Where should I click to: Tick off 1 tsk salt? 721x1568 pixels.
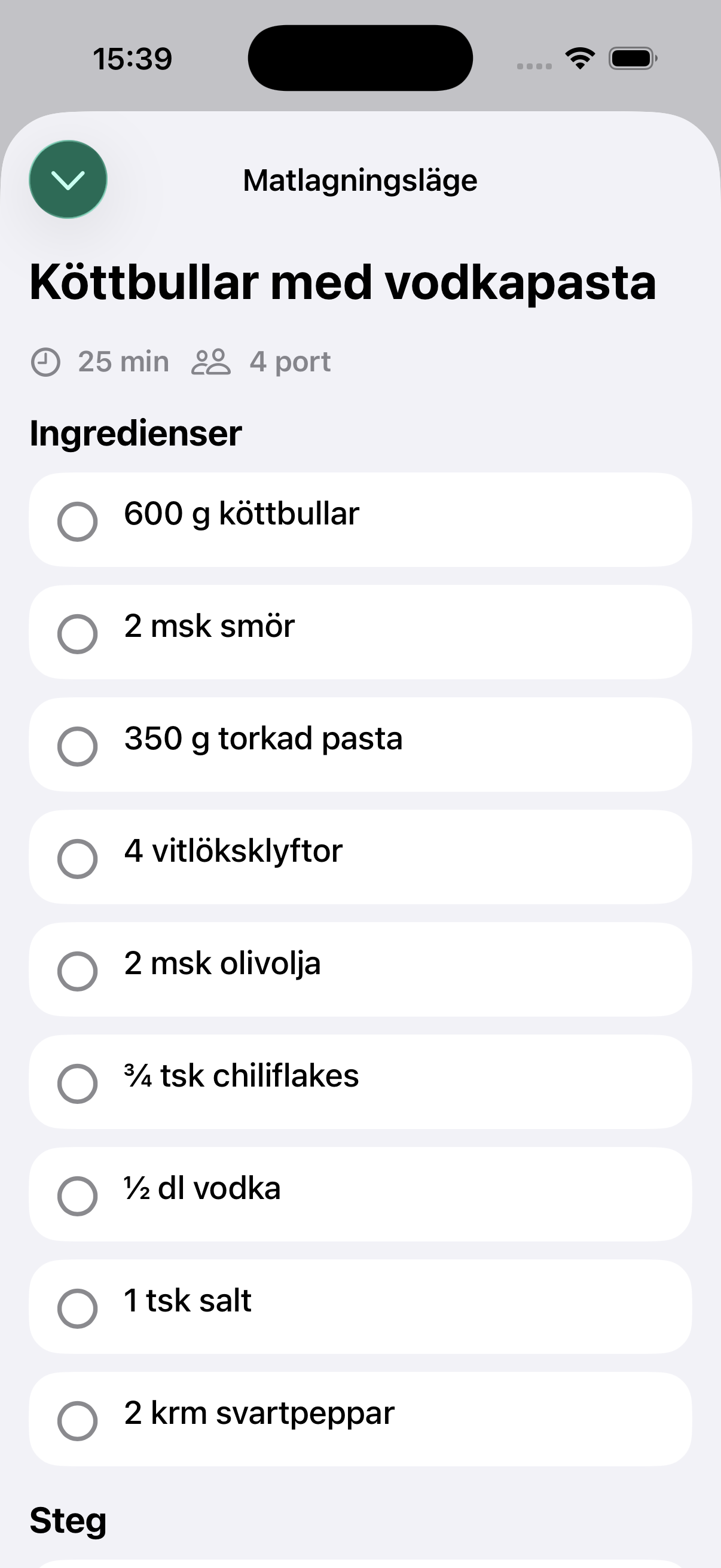(78, 1307)
